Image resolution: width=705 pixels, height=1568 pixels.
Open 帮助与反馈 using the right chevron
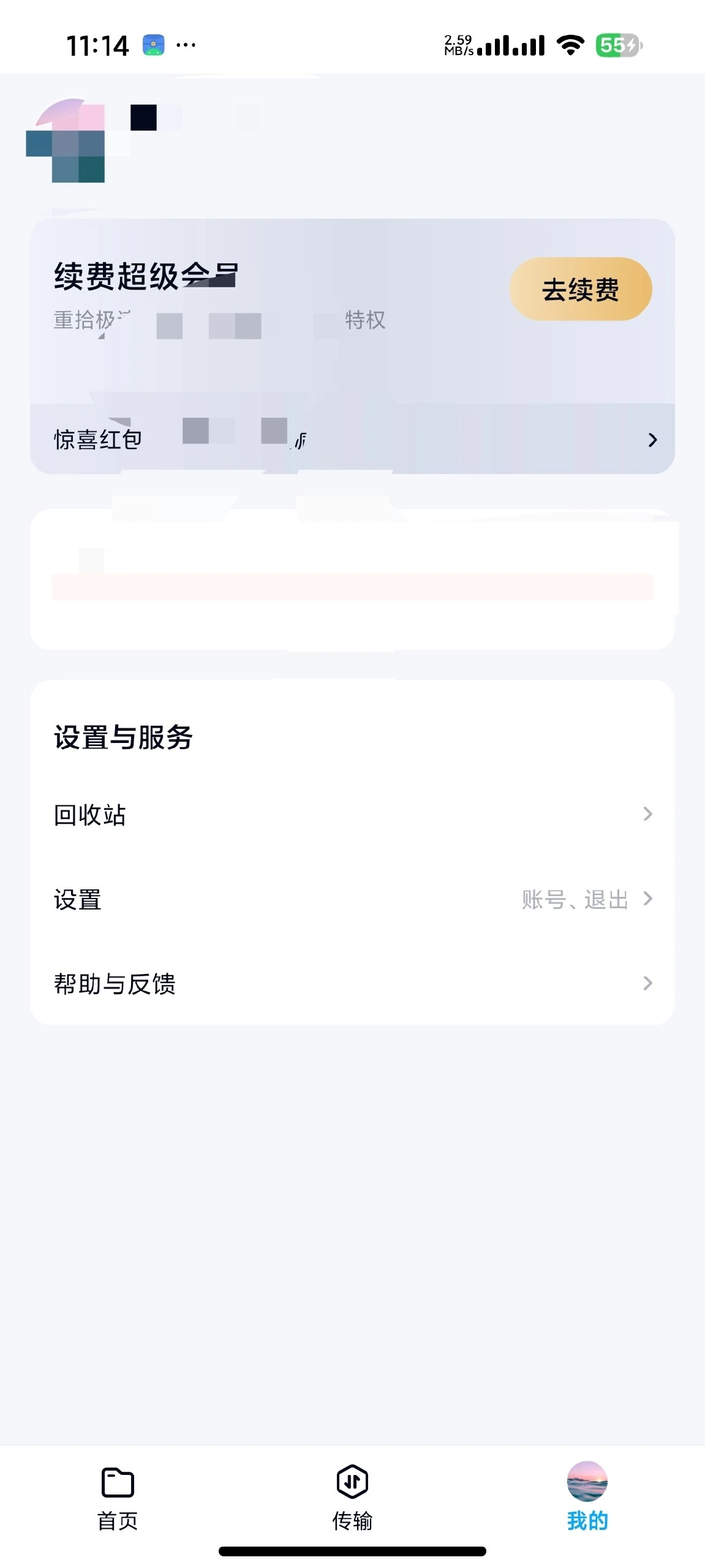click(x=649, y=983)
